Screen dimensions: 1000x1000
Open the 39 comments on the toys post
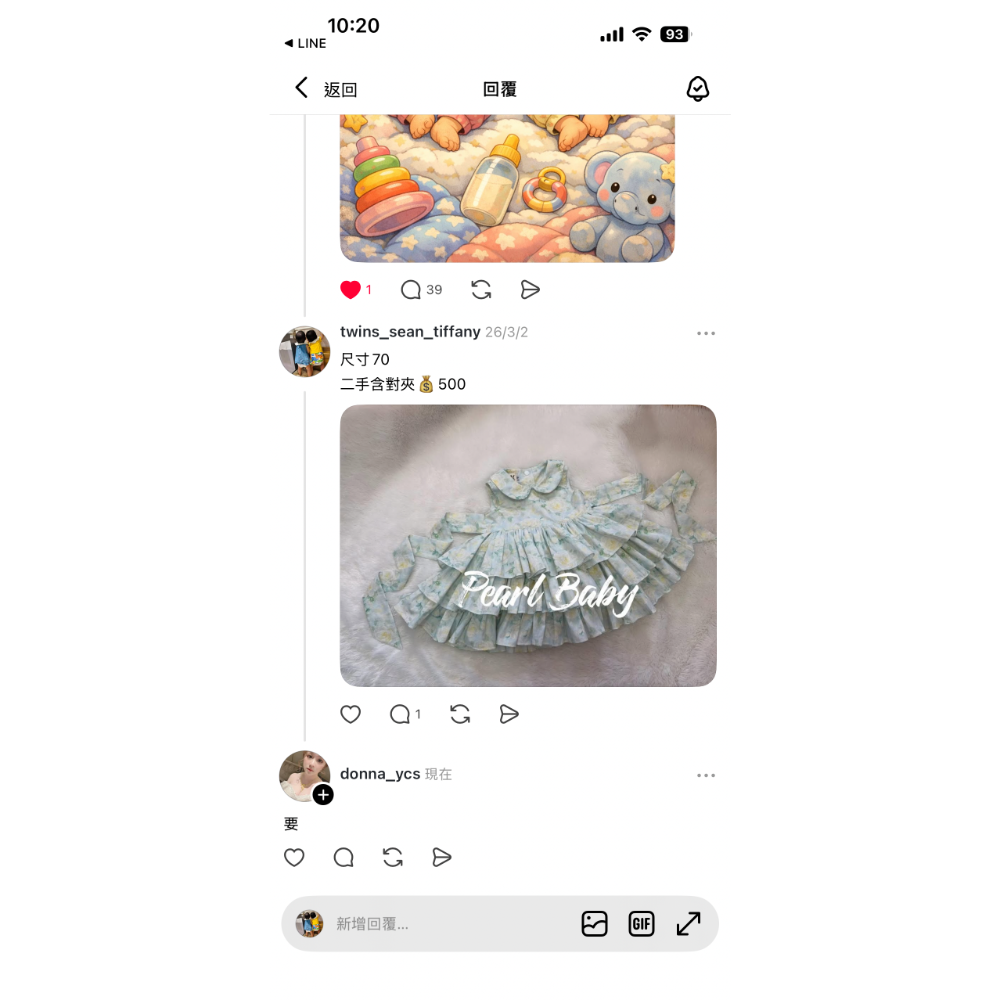421,290
